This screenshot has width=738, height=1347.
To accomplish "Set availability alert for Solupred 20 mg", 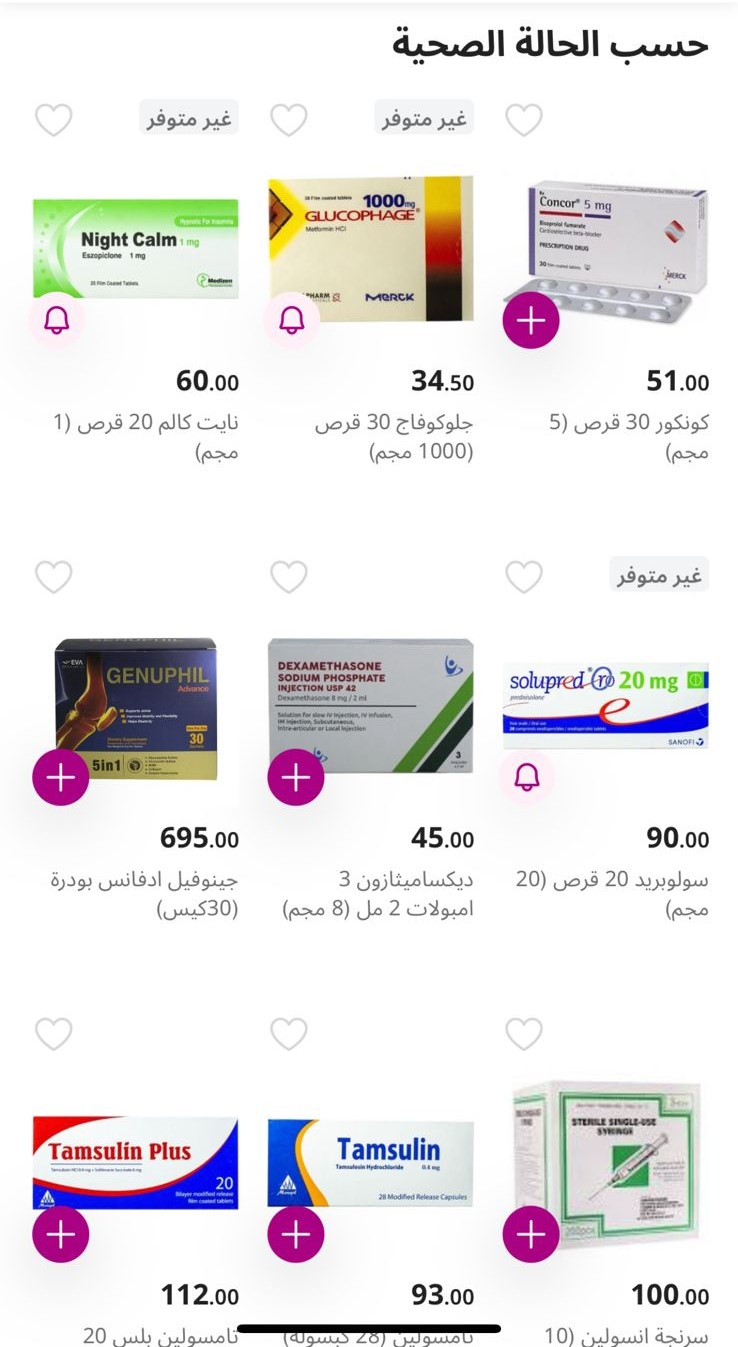I will click(x=527, y=777).
